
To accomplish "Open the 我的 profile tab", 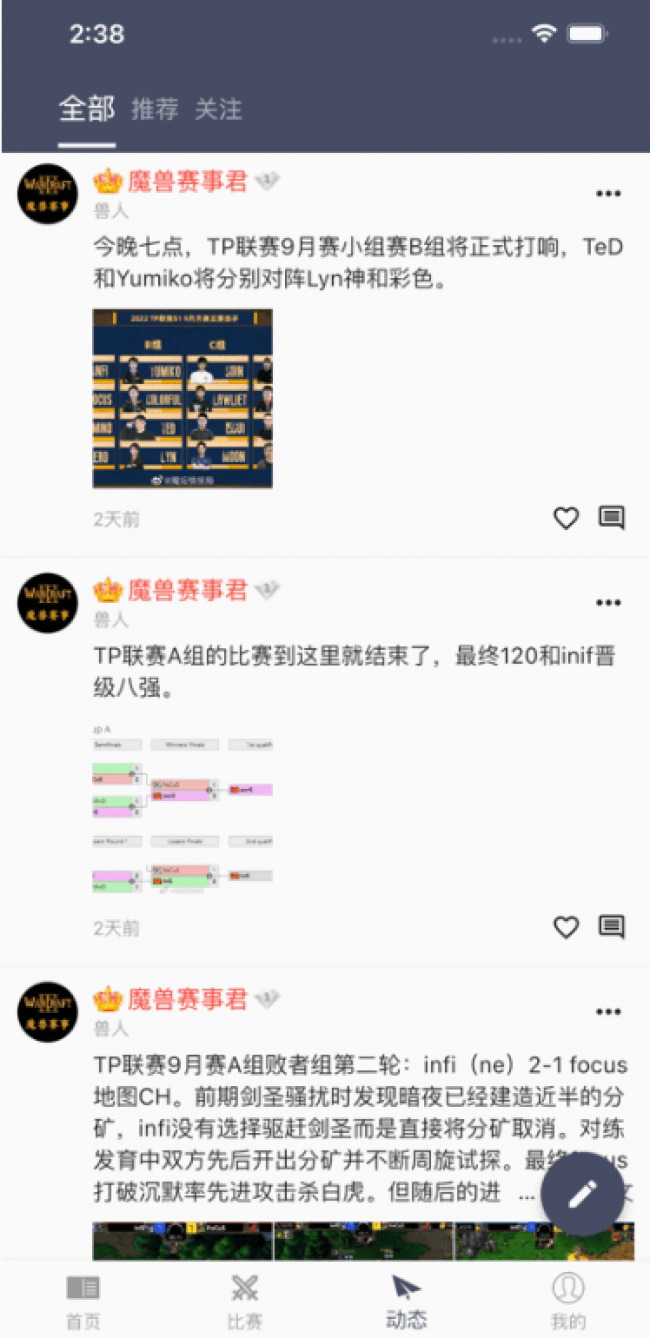I will point(568,1300).
